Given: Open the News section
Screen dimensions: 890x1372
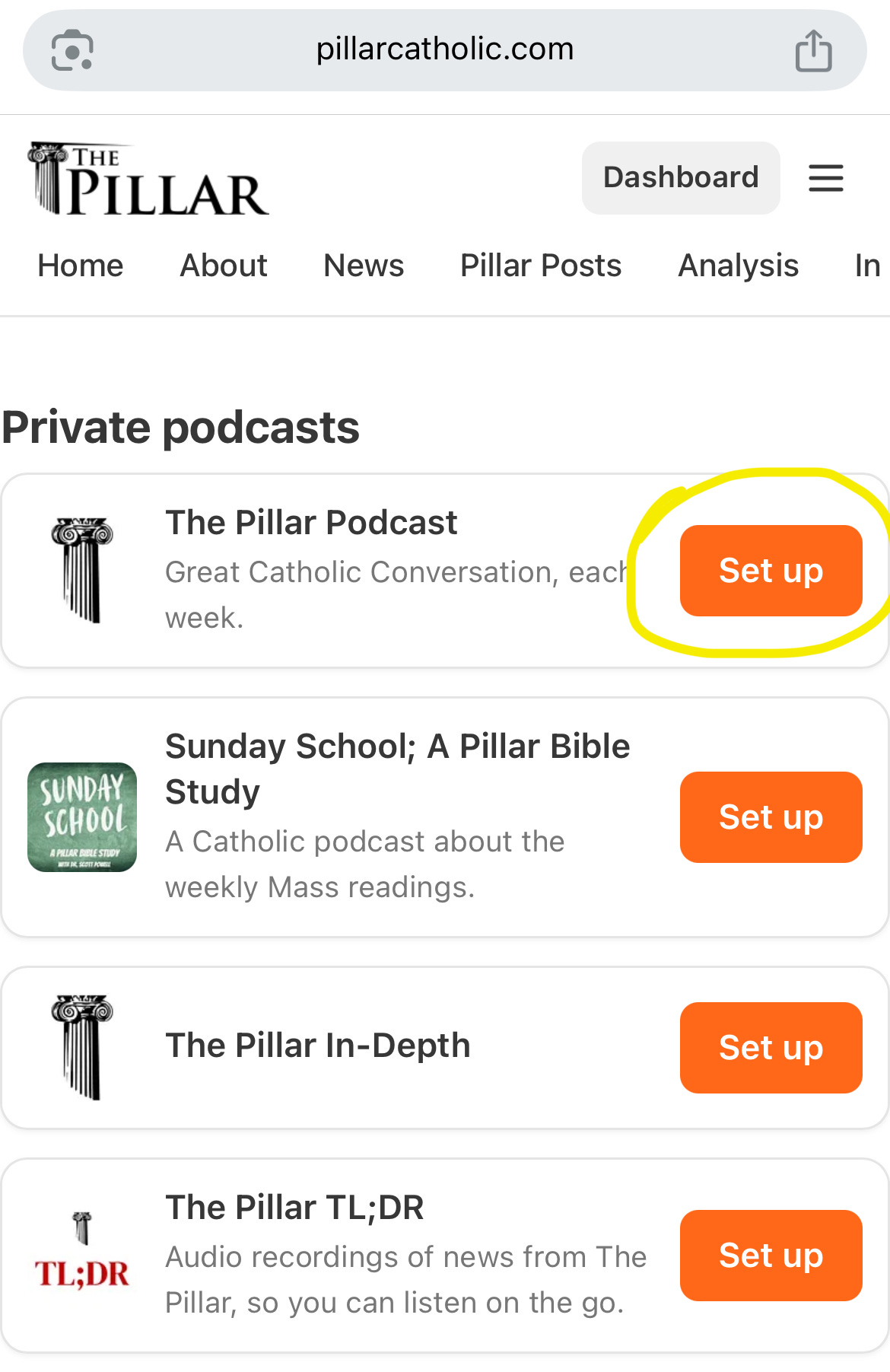Looking at the screenshot, I should coord(364,266).
